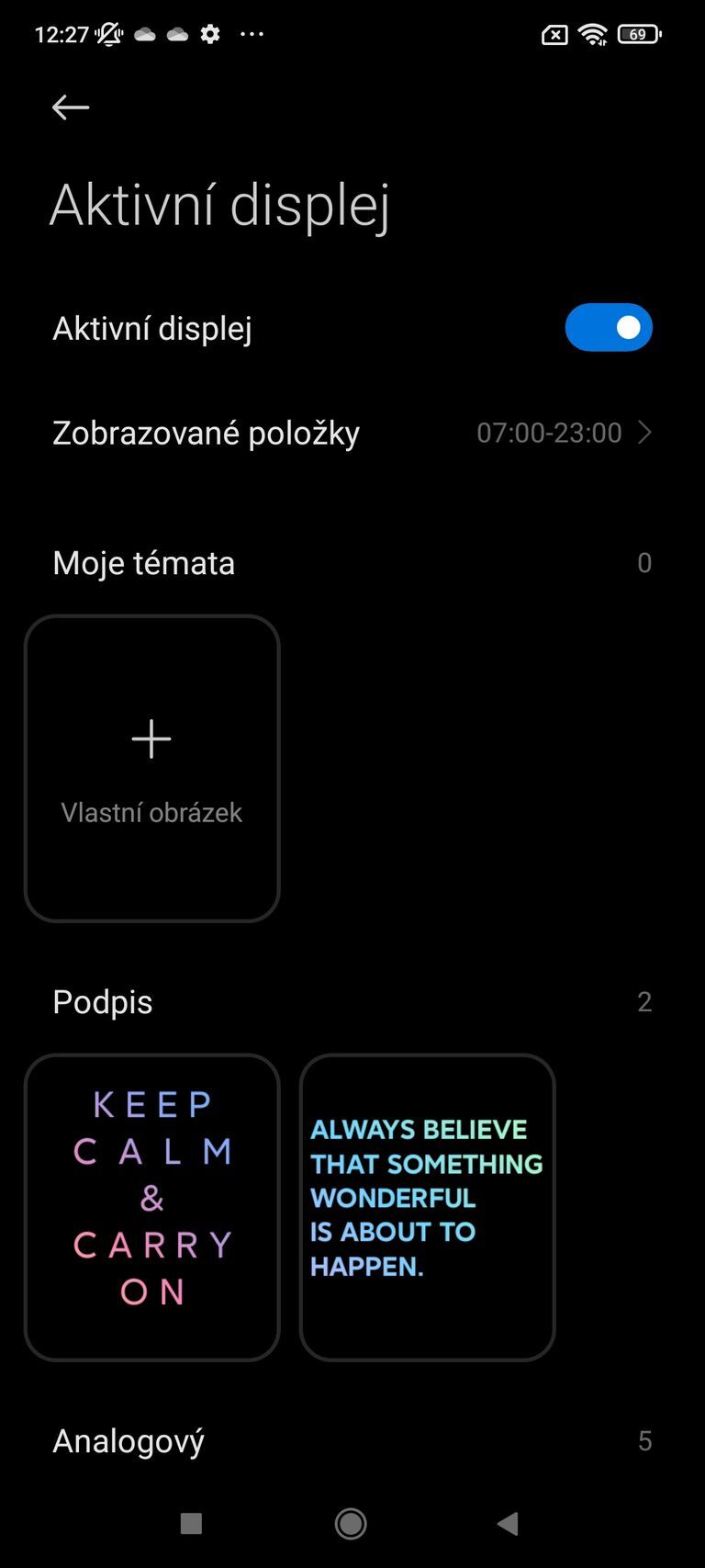Tap the chevron next to 07:00-23:00

click(644, 433)
